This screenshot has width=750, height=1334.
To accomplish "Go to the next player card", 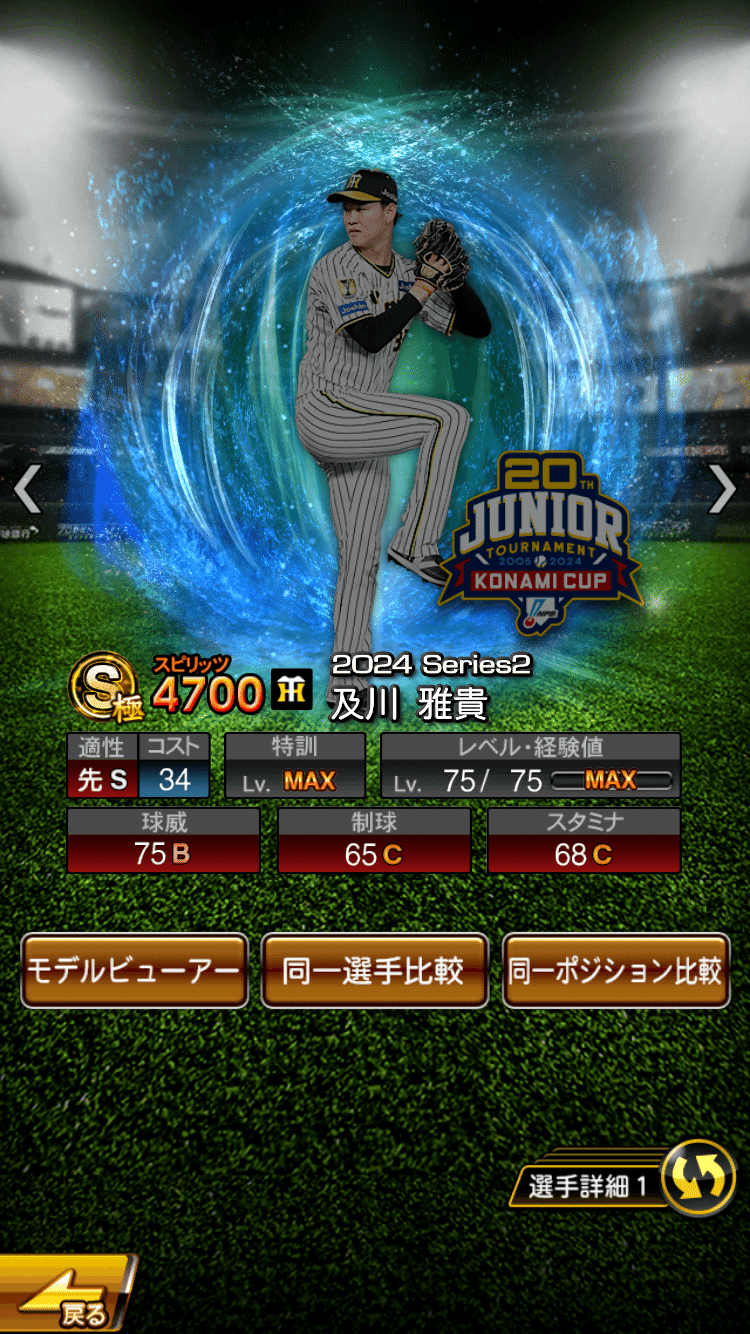I will pos(722,490).
